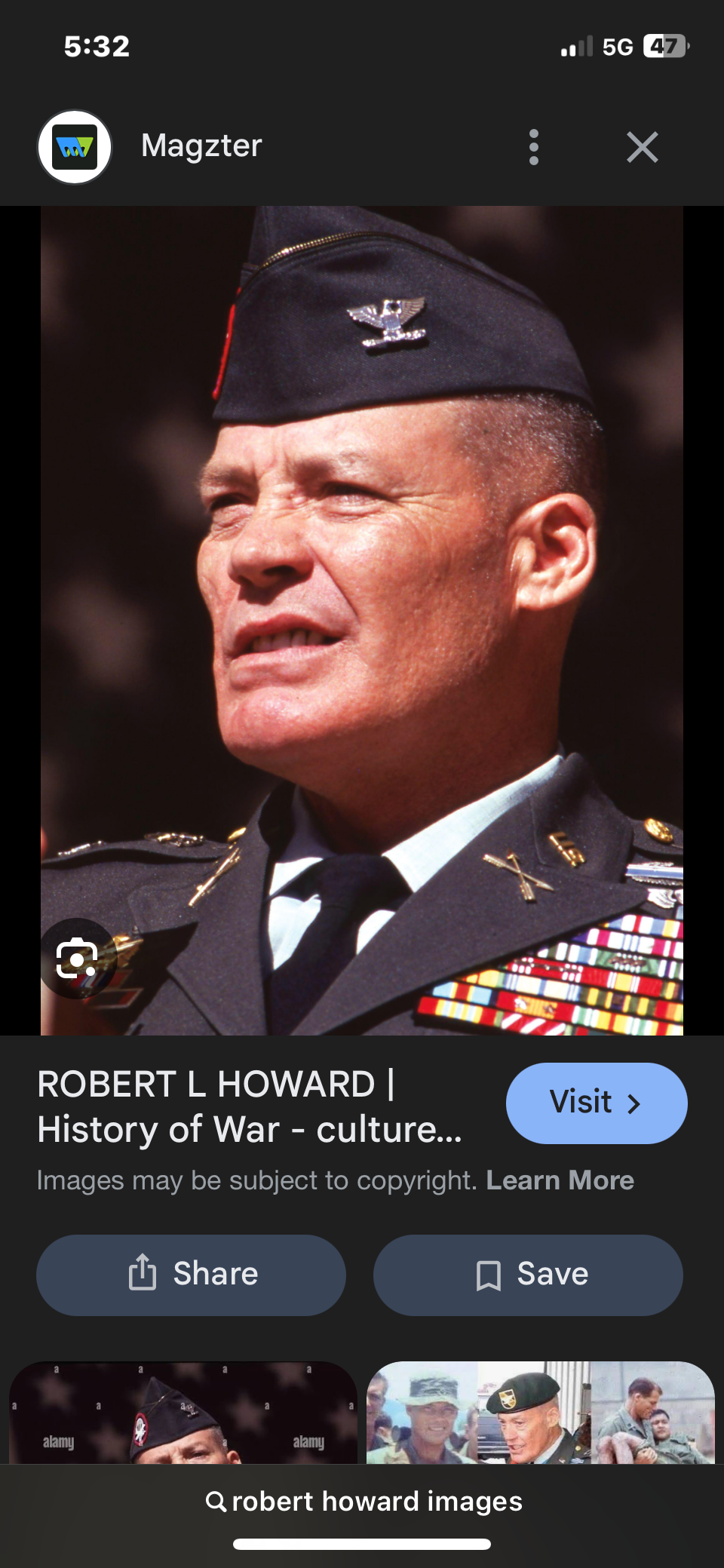The image size is (724, 1568).
Task: Close the image viewer
Action: coord(642,147)
